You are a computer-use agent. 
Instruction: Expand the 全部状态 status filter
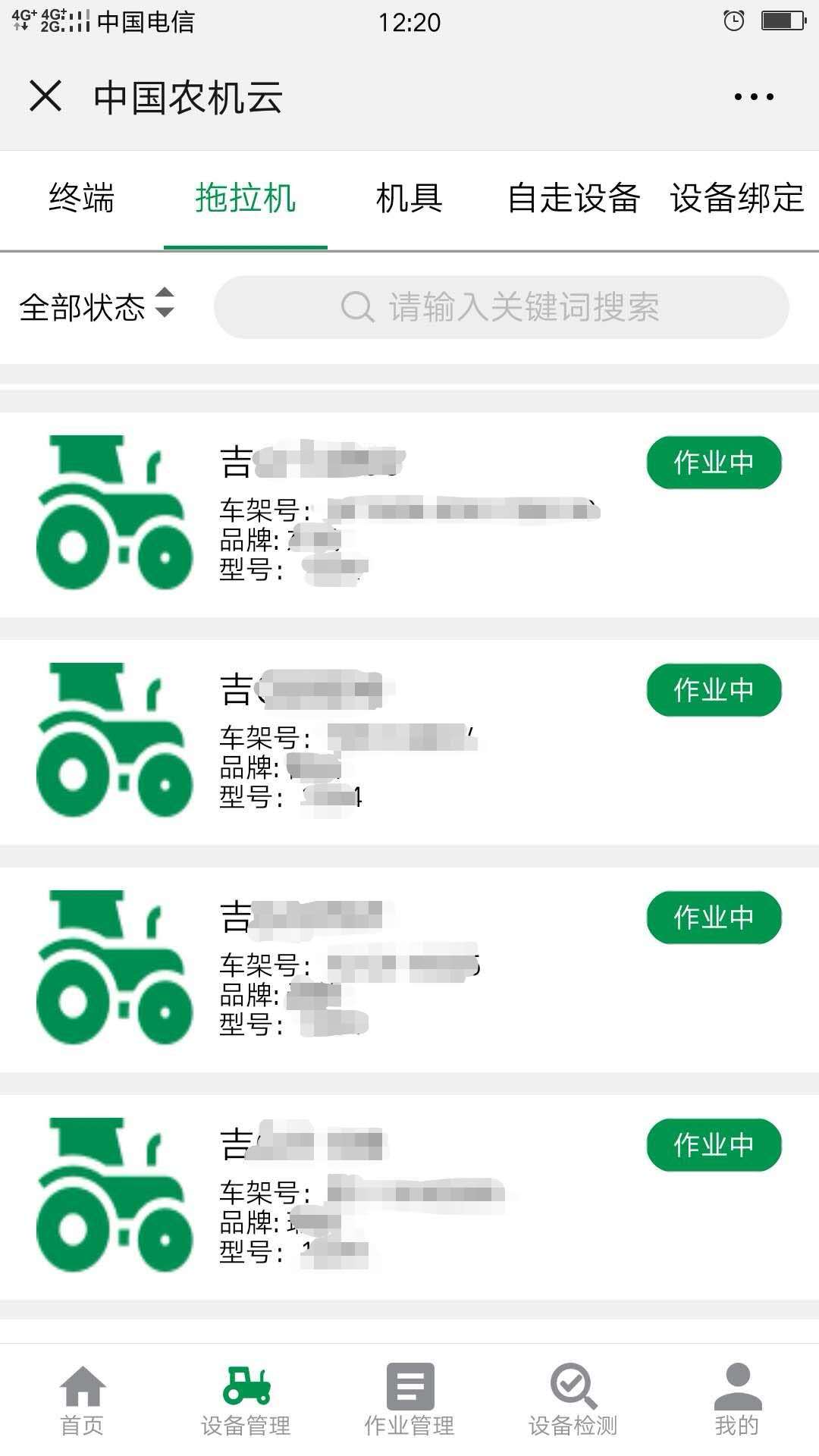tap(97, 306)
